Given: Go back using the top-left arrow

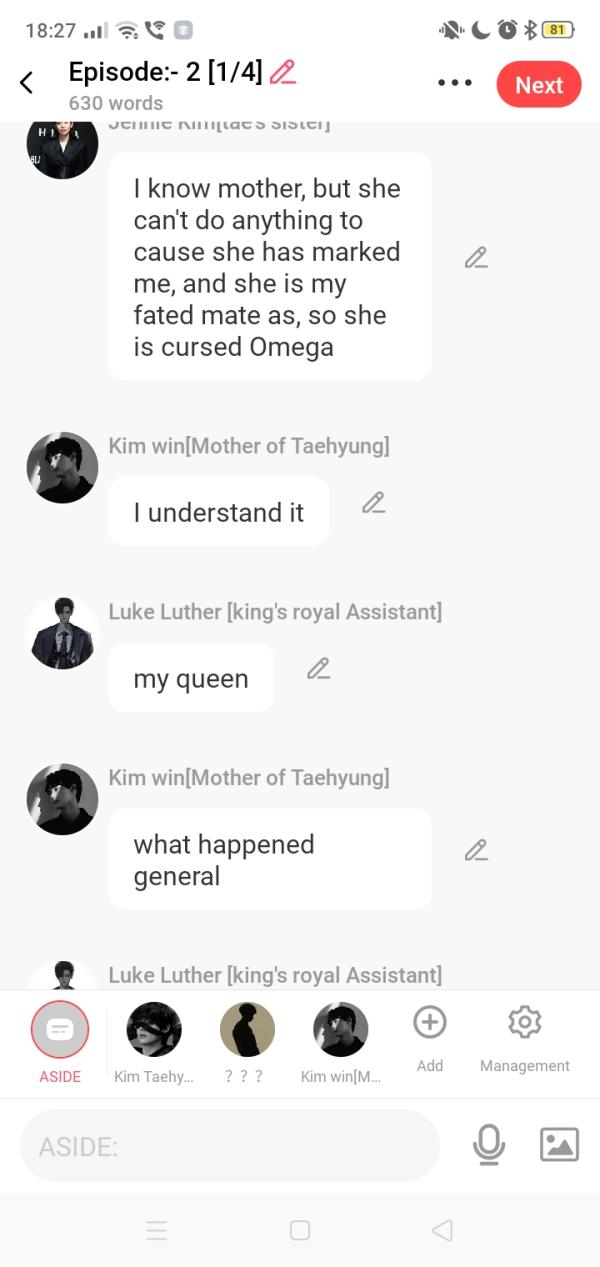Looking at the screenshot, I should click(27, 83).
